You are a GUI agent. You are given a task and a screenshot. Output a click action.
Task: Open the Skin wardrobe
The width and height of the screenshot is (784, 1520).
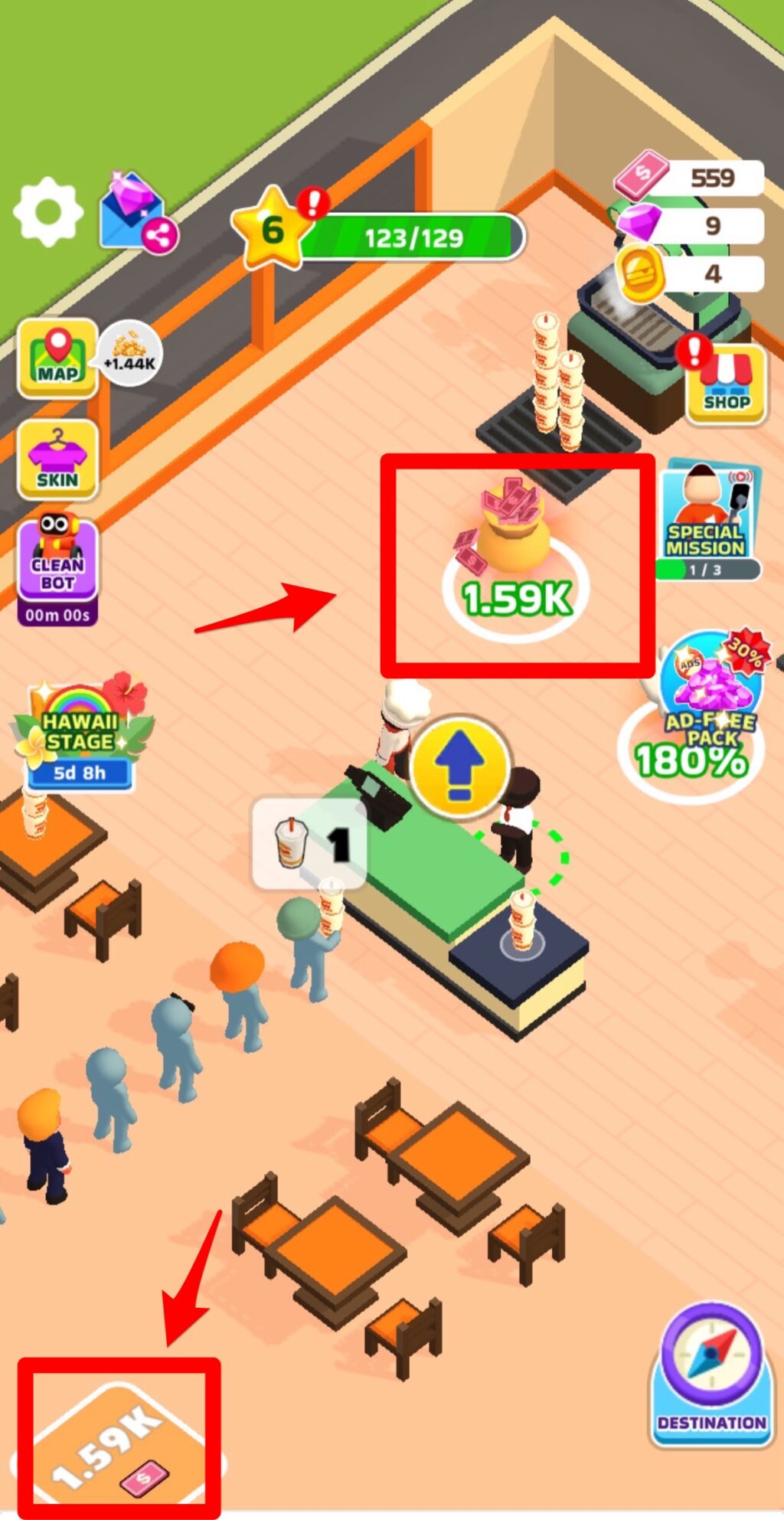tap(57, 459)
